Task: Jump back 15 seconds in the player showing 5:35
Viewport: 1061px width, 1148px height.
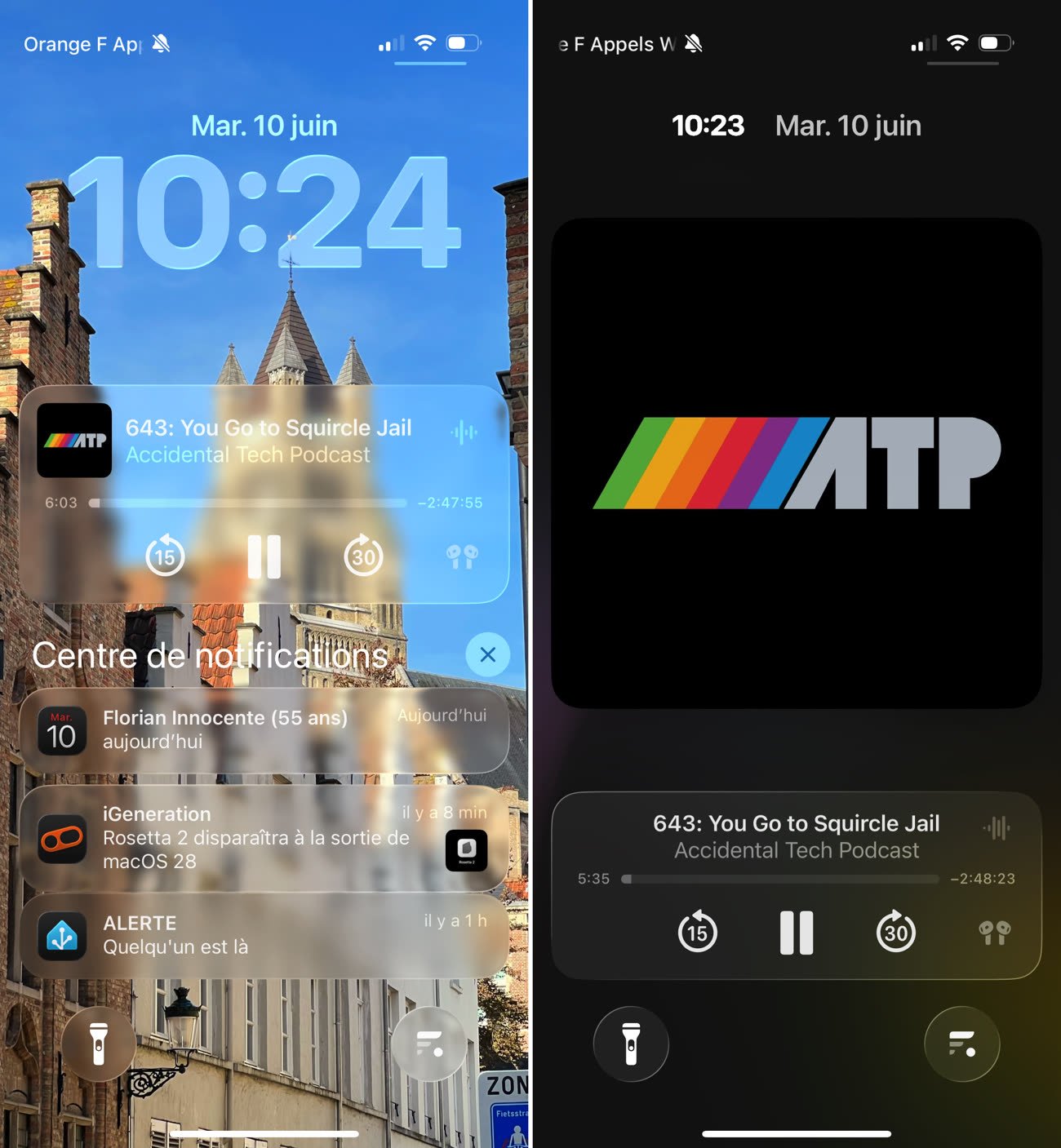Action: [697, 932]
